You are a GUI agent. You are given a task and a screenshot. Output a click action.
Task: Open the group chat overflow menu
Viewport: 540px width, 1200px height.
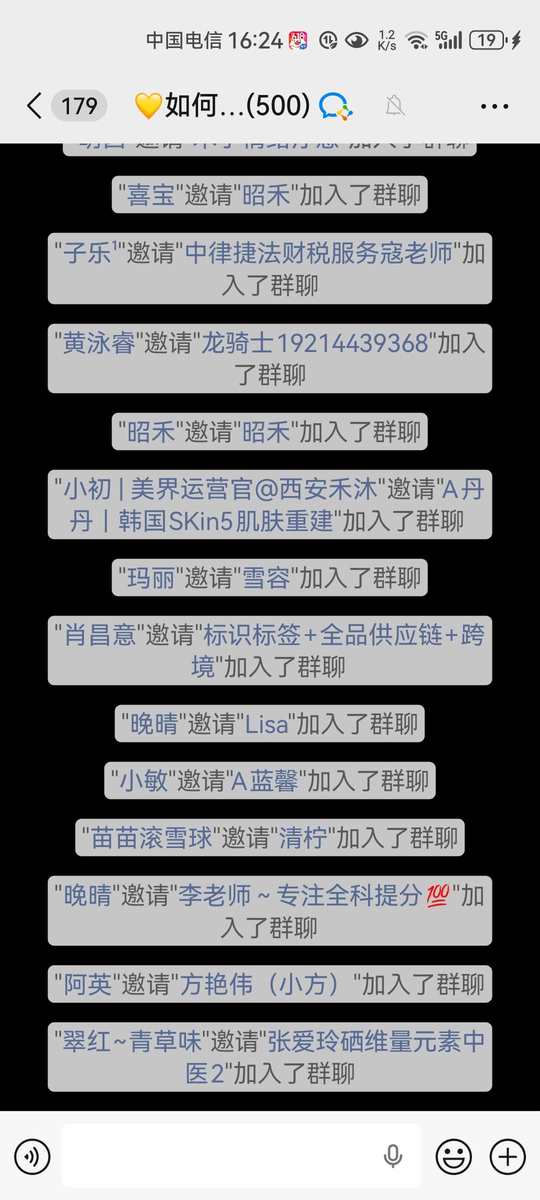click(x=495, y=106)
